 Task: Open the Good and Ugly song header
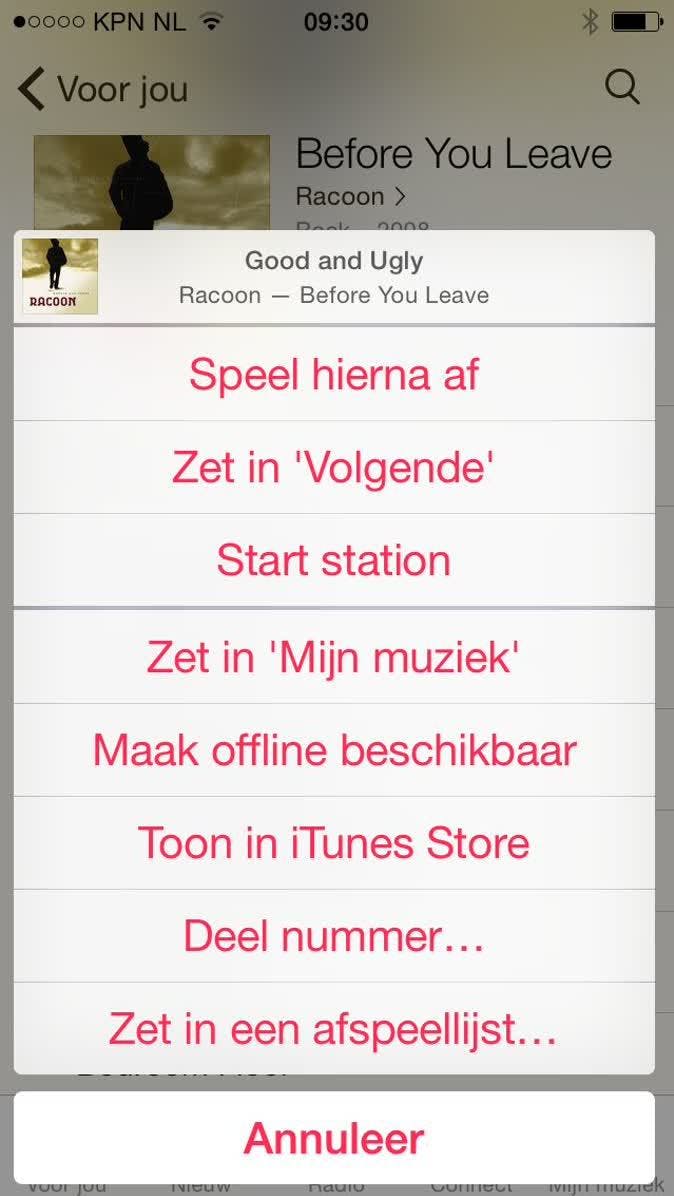tap(334, 277)
